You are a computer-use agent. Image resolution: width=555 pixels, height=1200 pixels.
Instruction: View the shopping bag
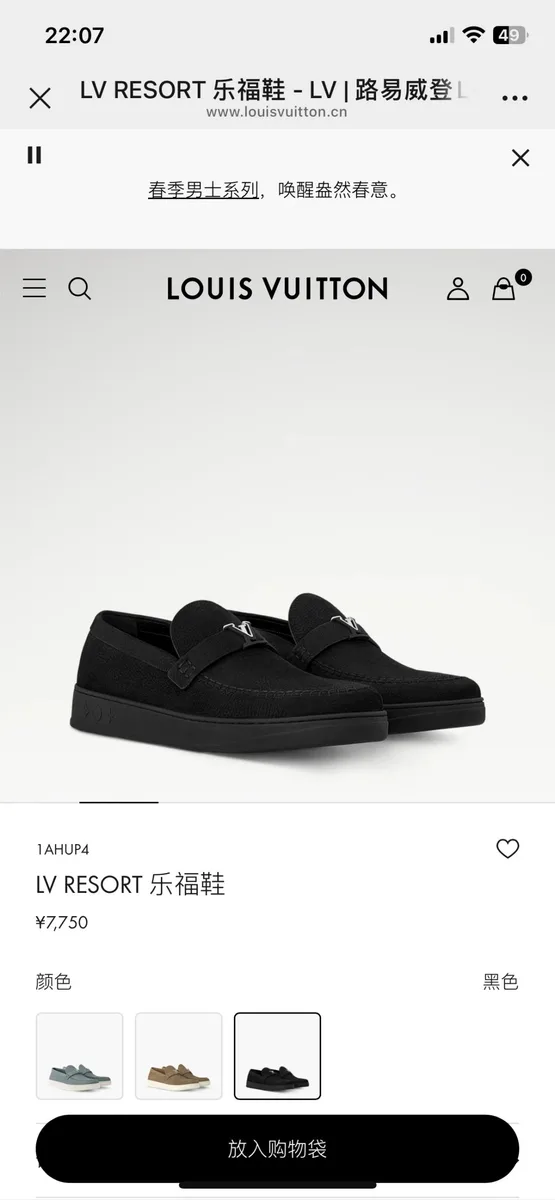pyautogui.click(x=504, y=289)
